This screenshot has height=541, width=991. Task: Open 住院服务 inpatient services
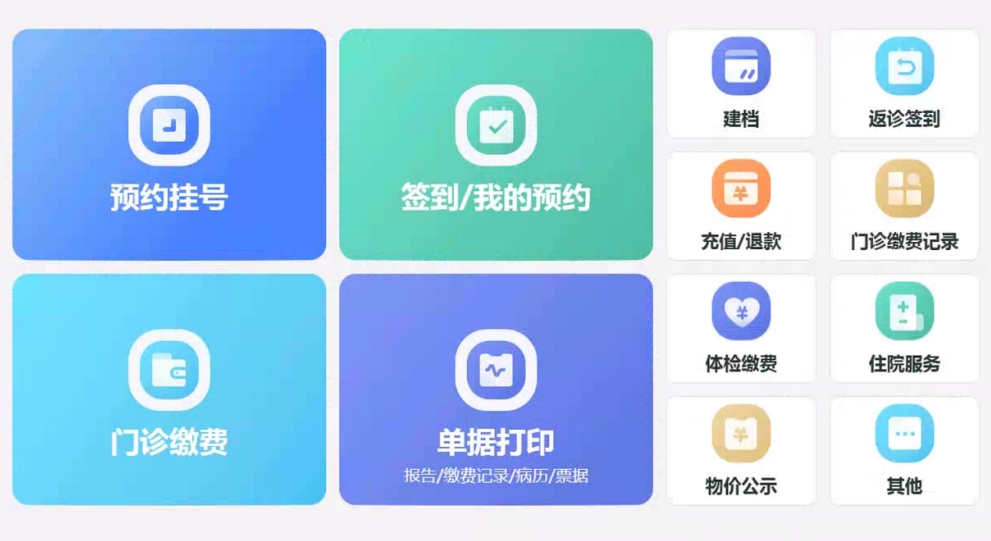coord(904,328)
